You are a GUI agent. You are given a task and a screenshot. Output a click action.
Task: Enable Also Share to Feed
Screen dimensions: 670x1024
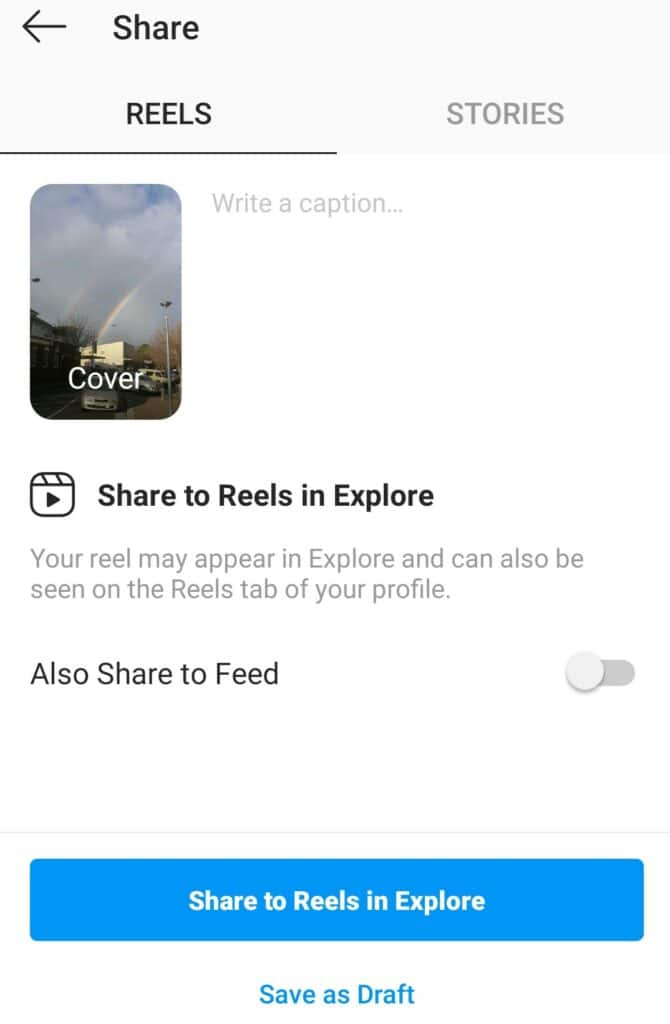(x=600, y=674)
